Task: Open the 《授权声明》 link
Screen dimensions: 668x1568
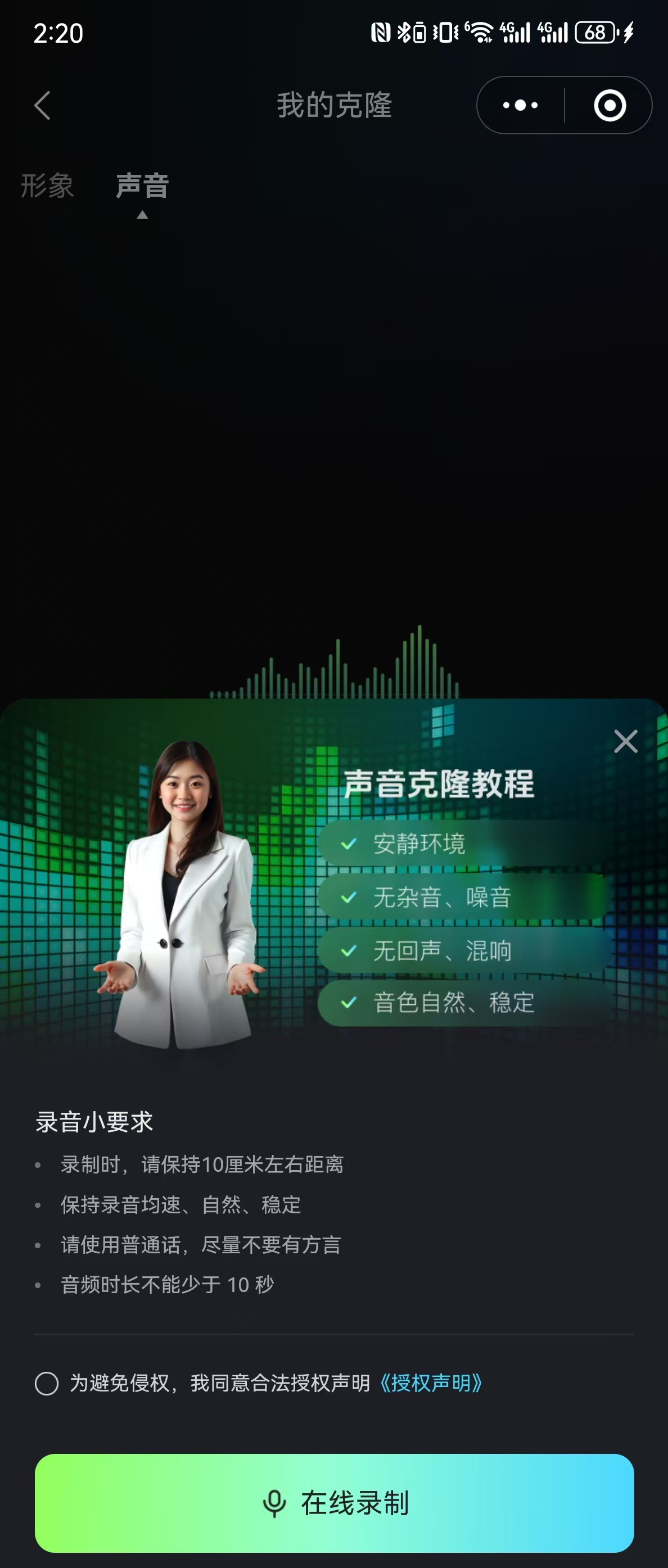Action: coord(431,1383)
